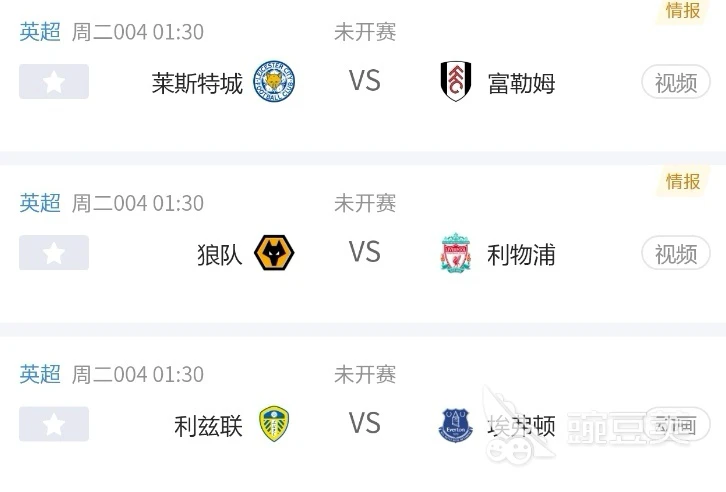View 情报 for 狼队 vs 利物浦
This screenshot has height=492, width=726.
684,181
